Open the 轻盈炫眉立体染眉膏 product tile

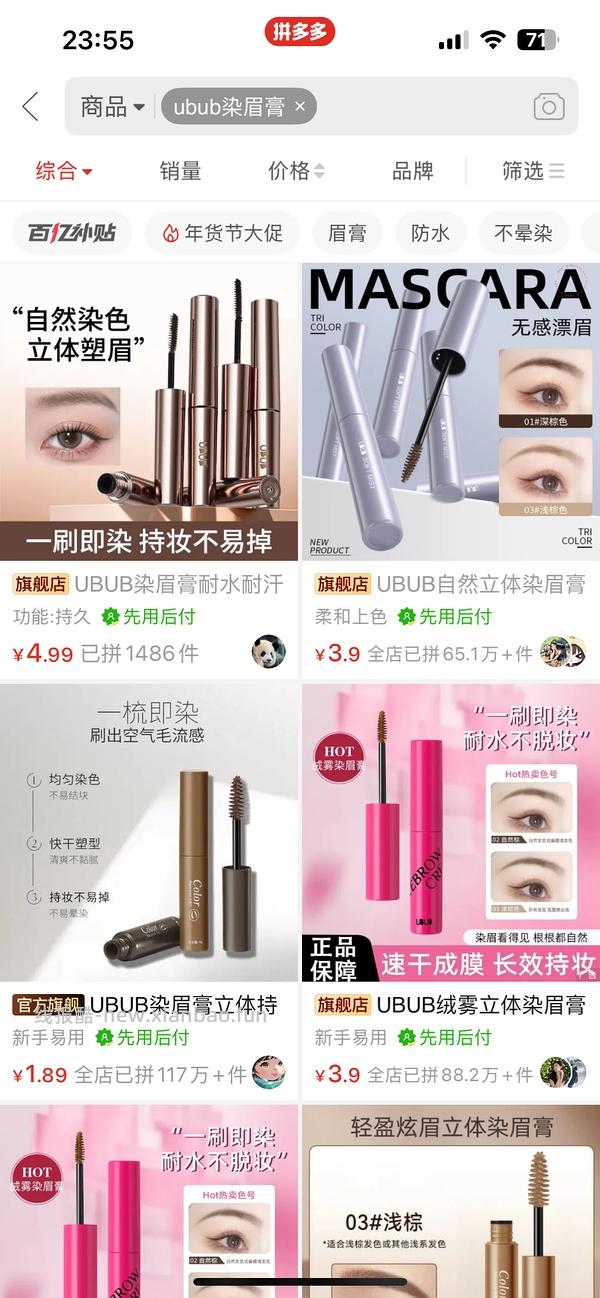click(450, 1200)
